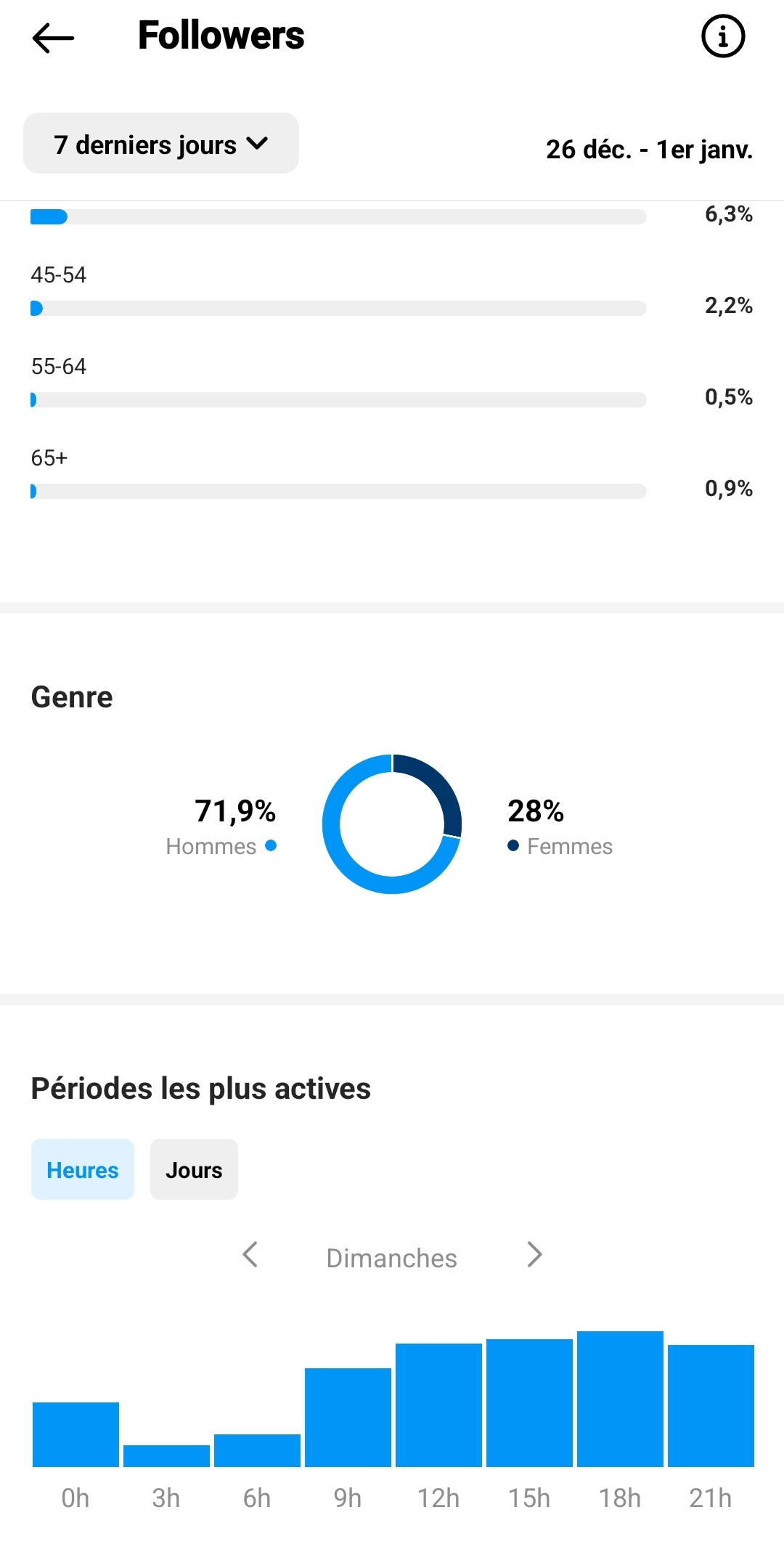Tap the 3h bar in the chart
Viewport: 784px width, 1568px height.
[166, 1455]
